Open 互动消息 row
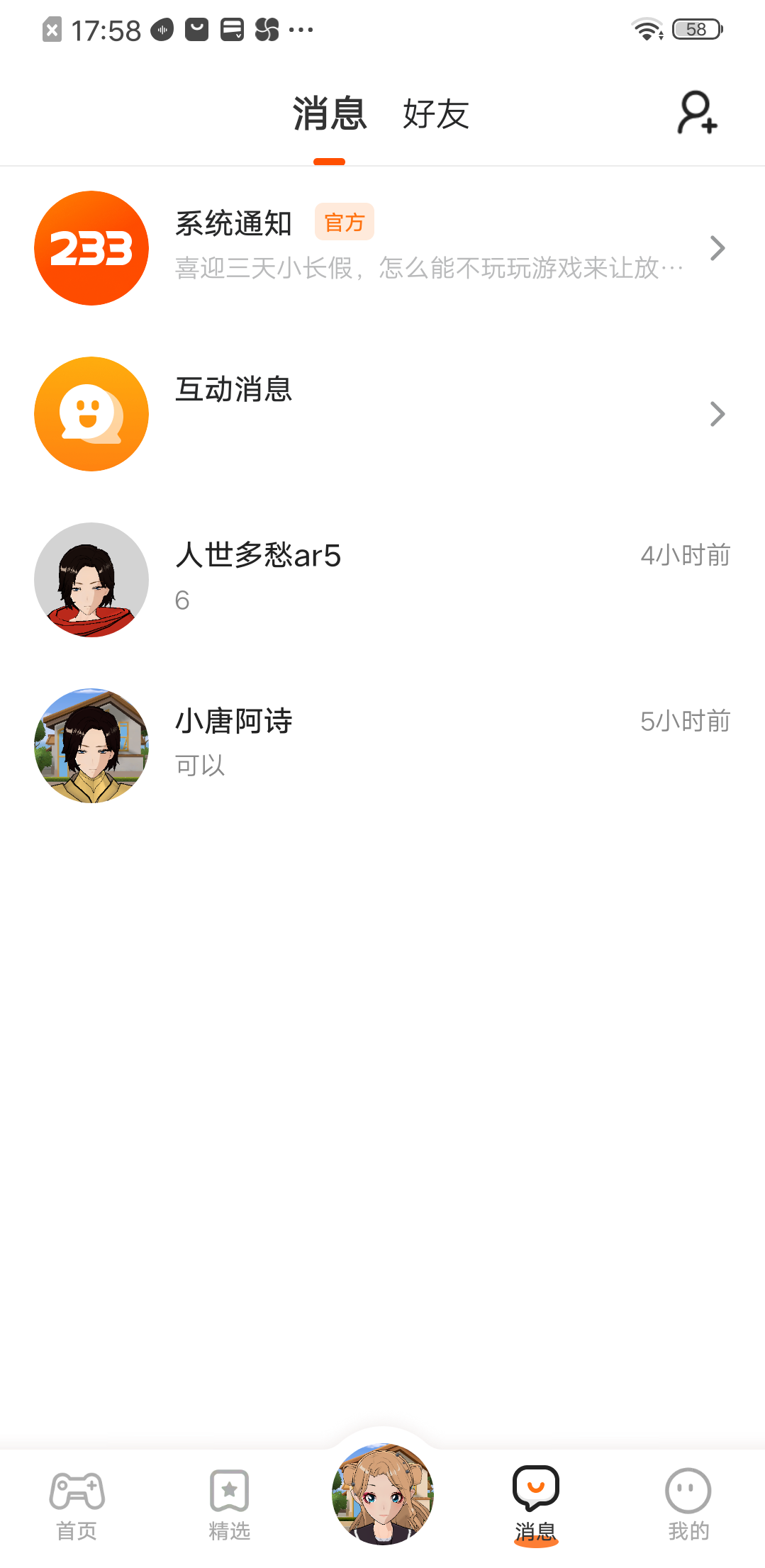 pyautogui.click(x=383, y=413)
